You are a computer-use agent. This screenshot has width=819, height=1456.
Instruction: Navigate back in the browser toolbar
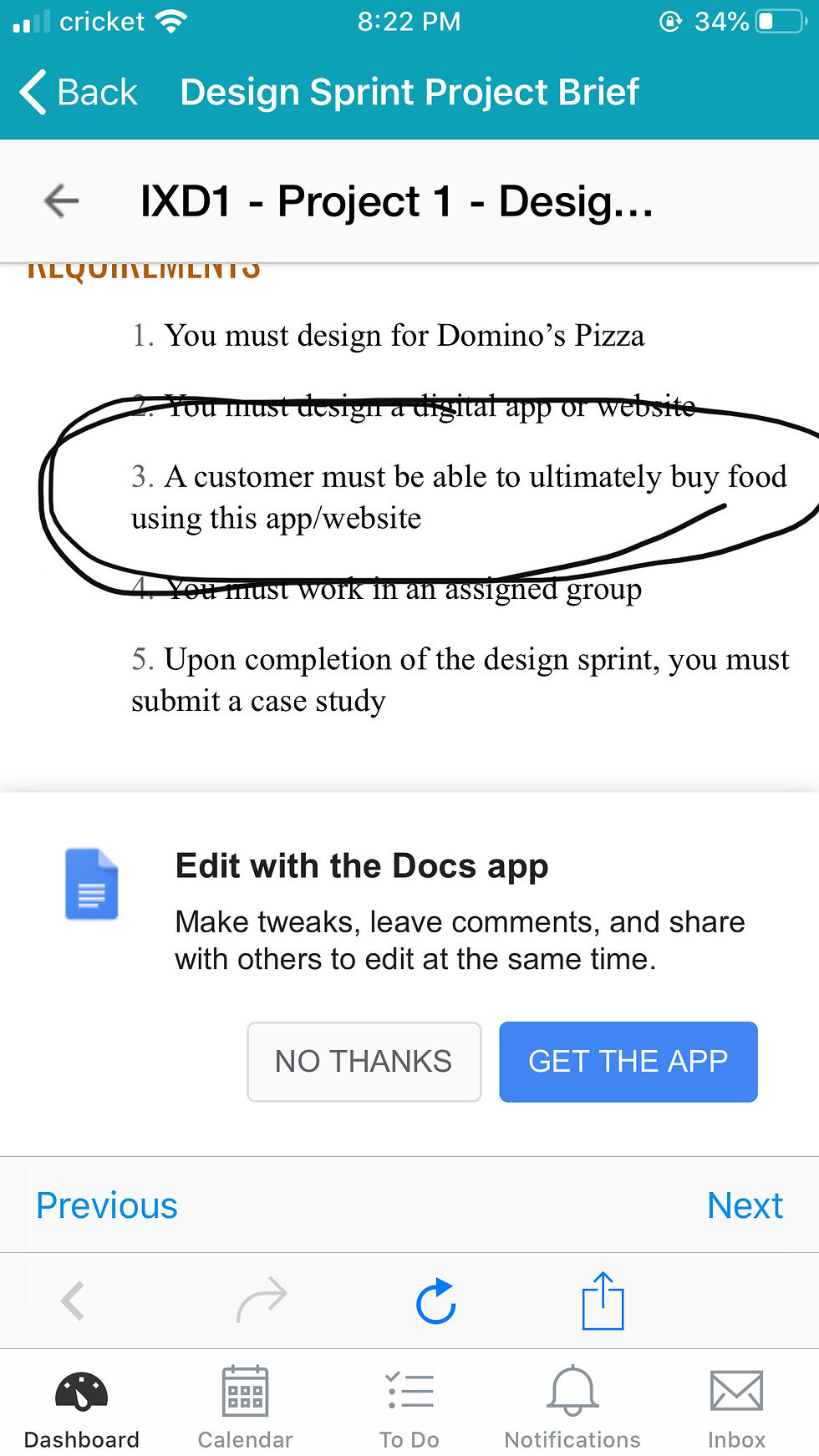pyautogui.click(x=74, y=1301)
